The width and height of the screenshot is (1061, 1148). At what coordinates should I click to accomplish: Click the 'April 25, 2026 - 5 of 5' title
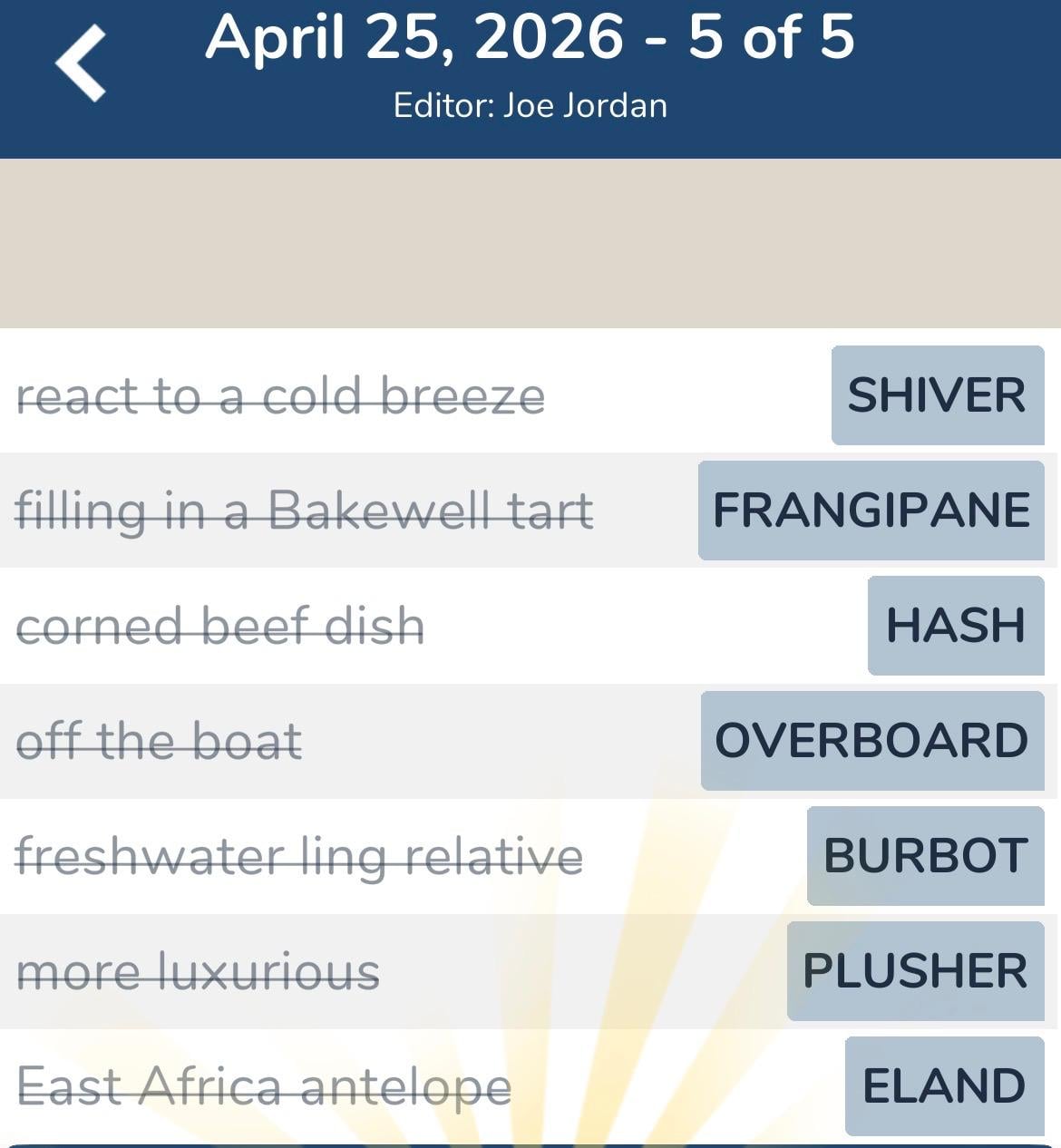click(530, 41)
